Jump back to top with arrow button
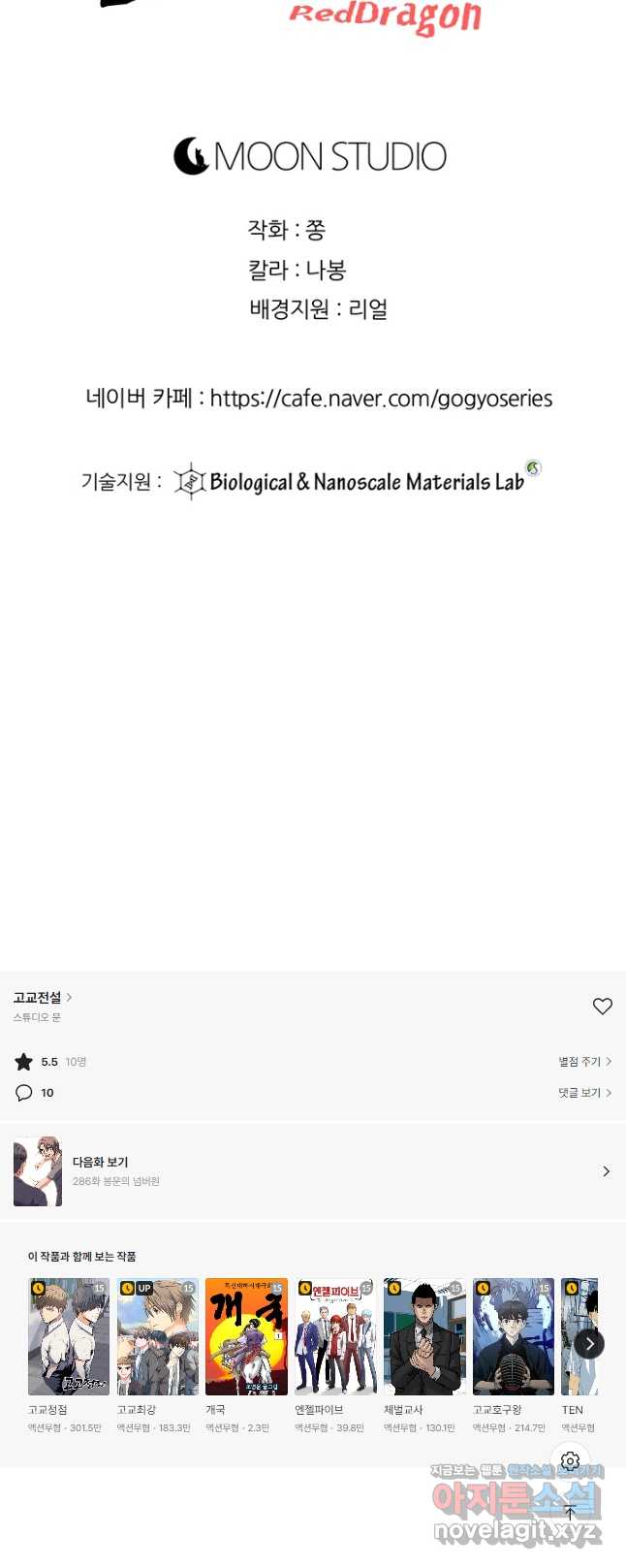This screenshot has width=626, height=1568. click(570, 1513)
